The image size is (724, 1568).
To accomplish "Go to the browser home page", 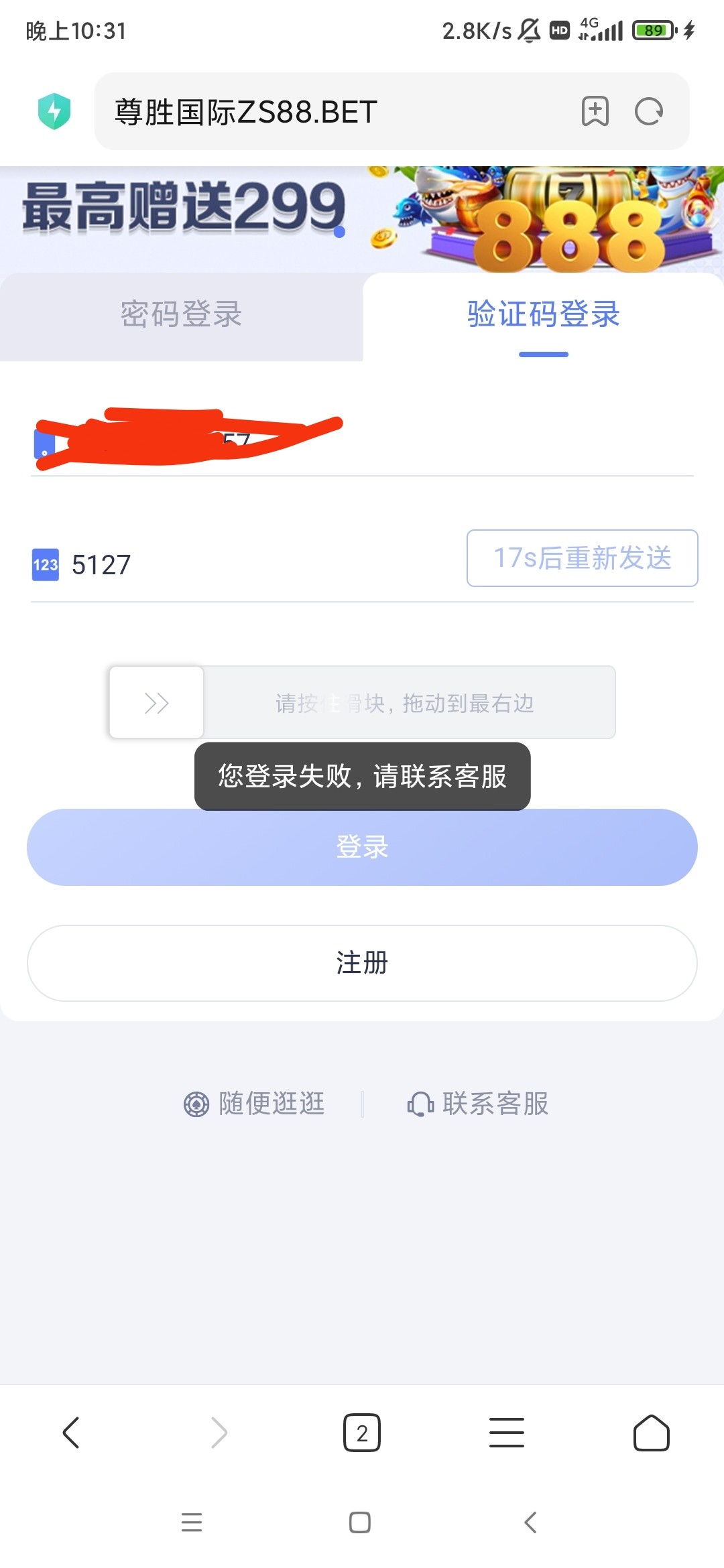I will (x=651, y=1433).
